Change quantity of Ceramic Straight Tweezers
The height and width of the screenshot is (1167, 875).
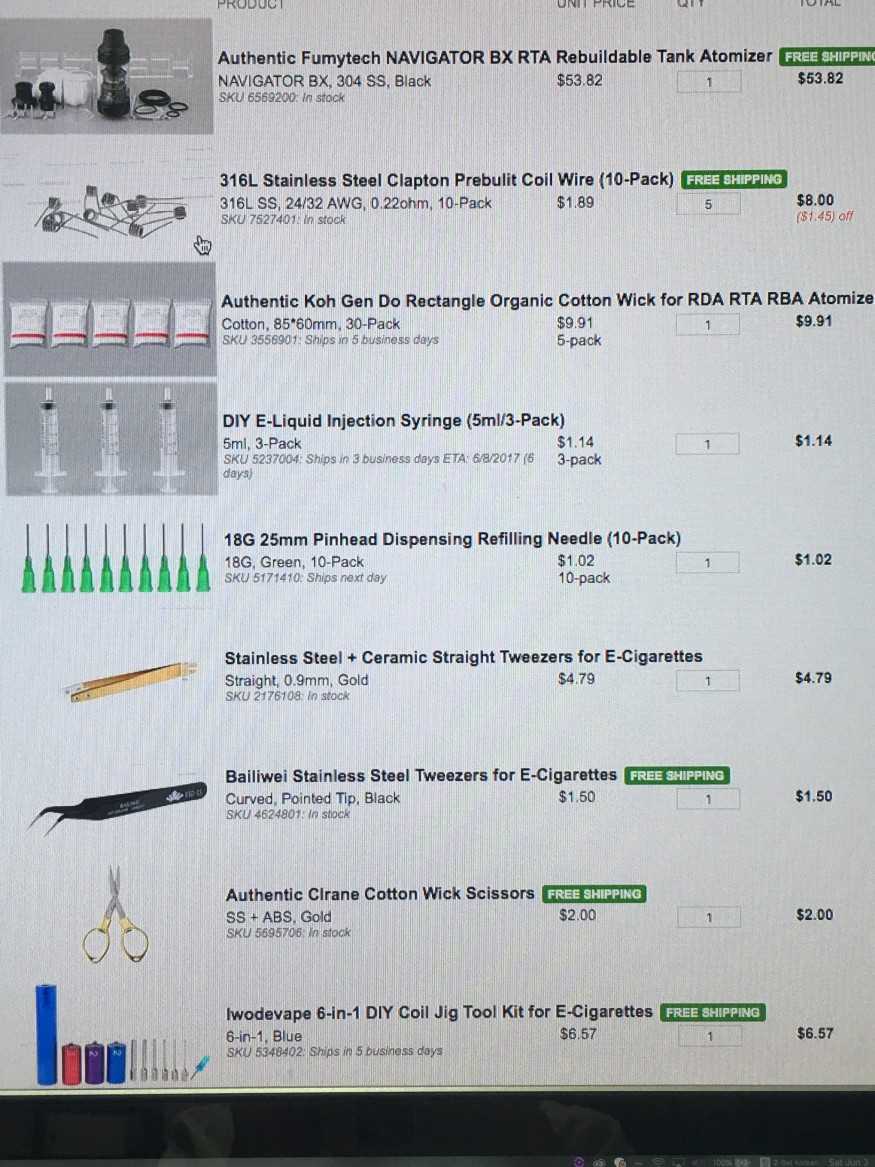tap(708, 681)
